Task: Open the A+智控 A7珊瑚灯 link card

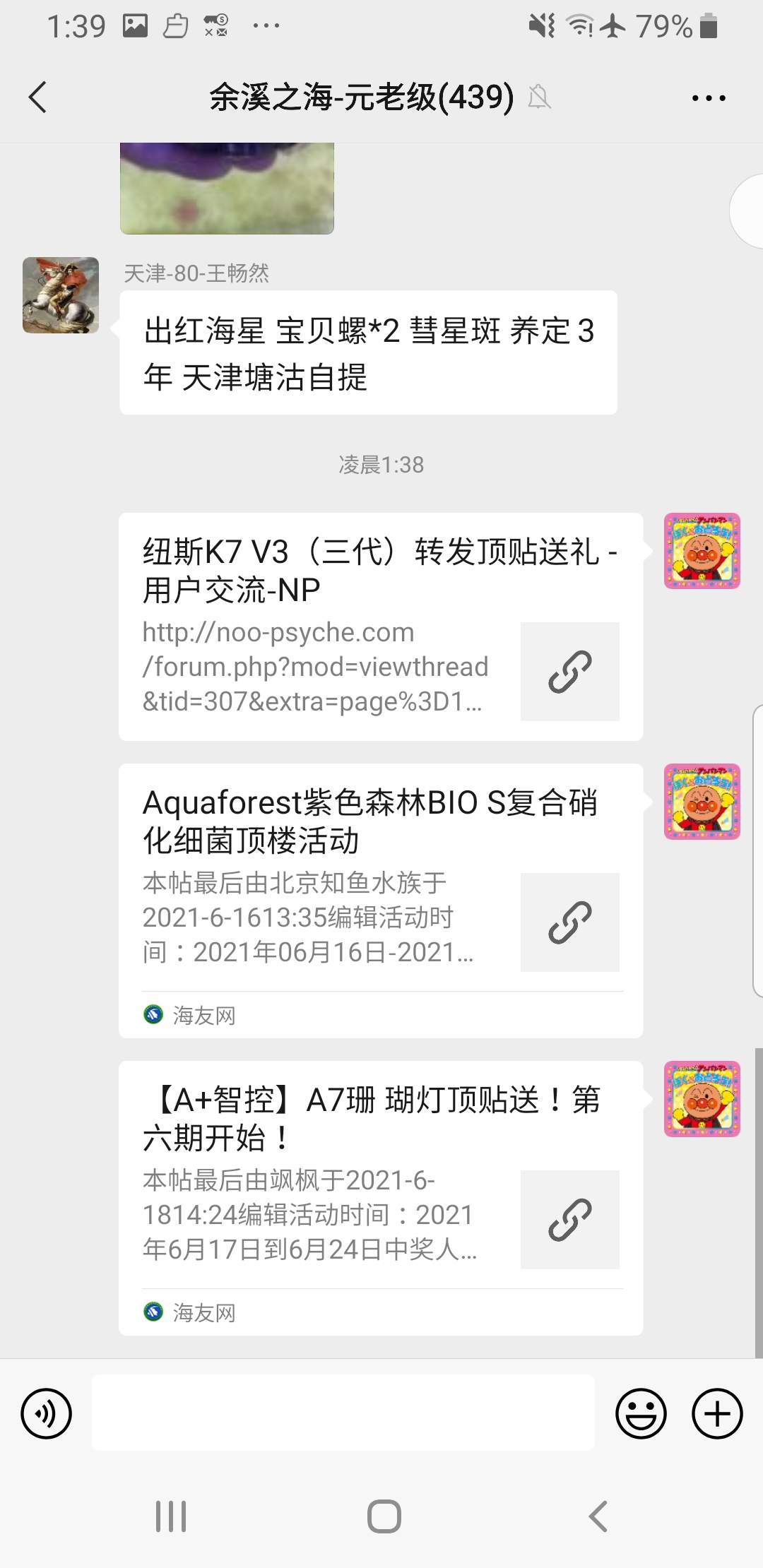Action: [x=380, y=1197]
